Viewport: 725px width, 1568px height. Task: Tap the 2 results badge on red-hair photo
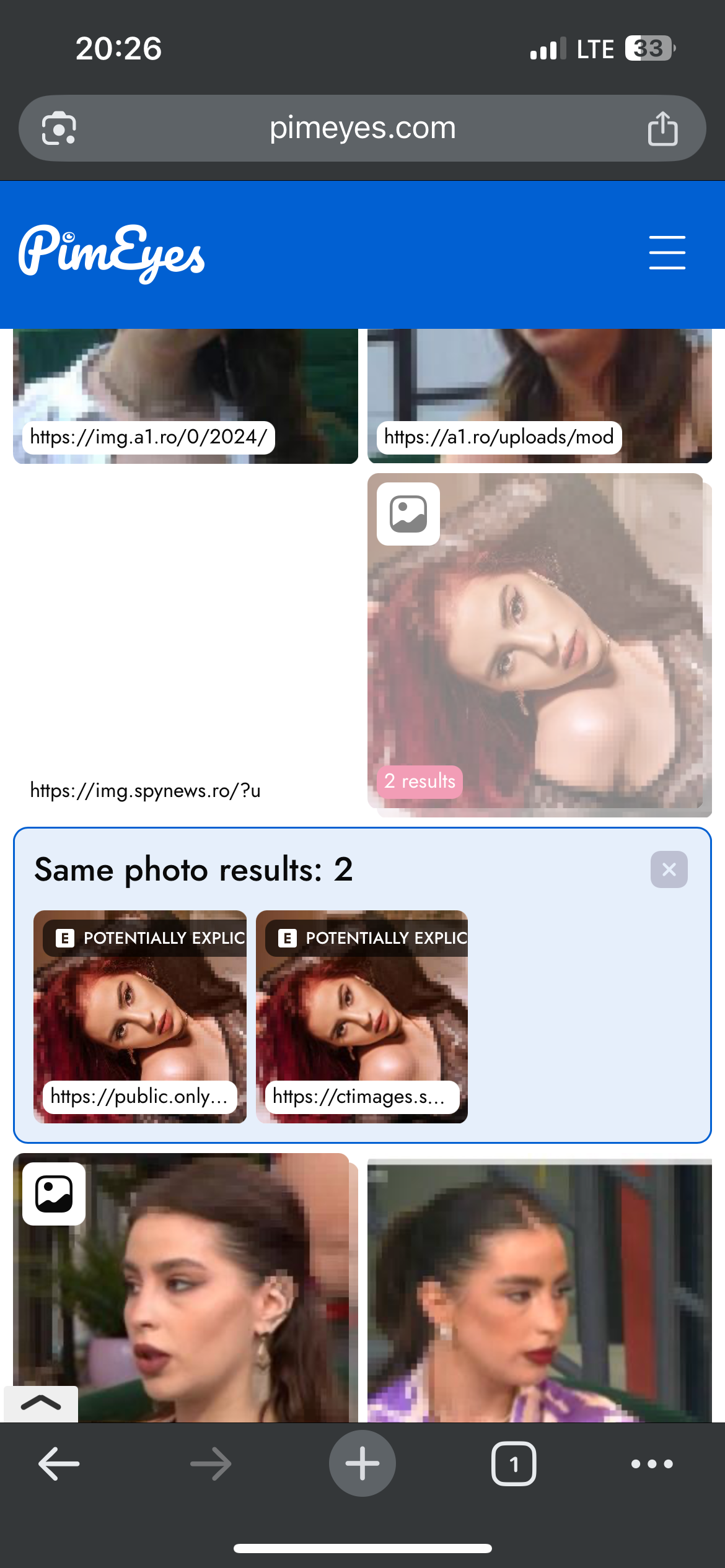(x=420, y=781)
